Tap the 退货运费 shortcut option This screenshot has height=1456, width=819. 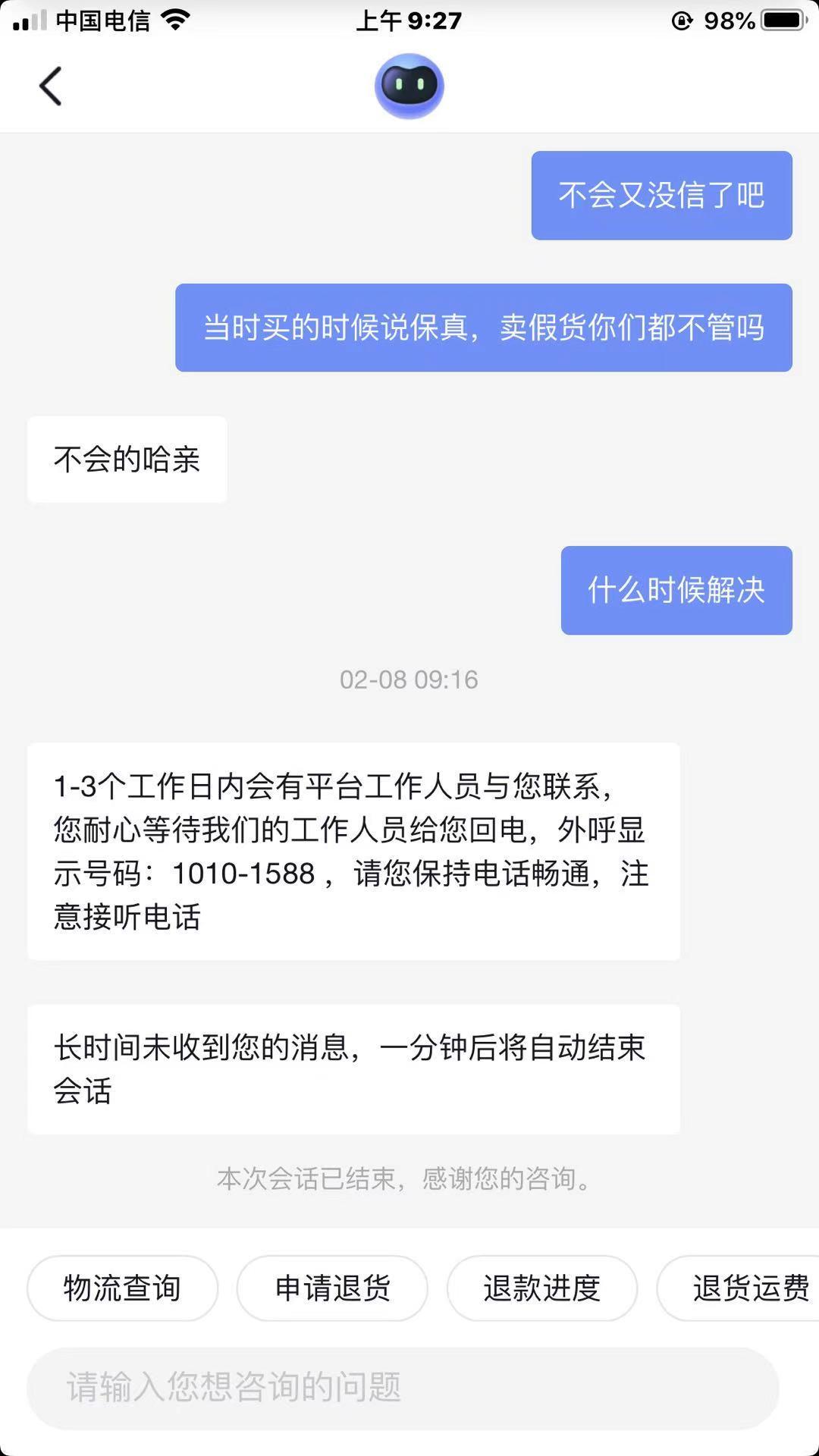[739, 1287]
